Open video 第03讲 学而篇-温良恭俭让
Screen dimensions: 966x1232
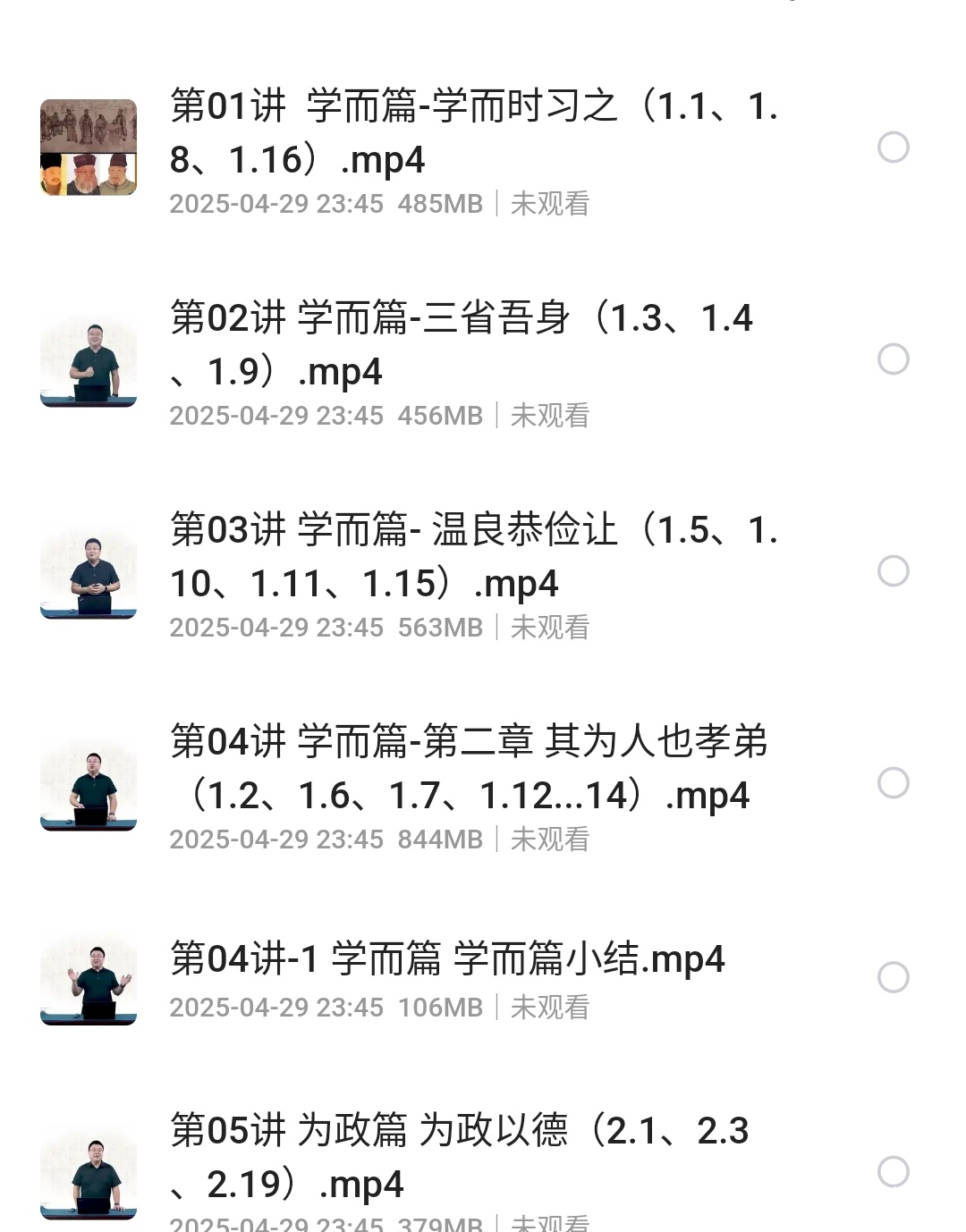(474, 557)
